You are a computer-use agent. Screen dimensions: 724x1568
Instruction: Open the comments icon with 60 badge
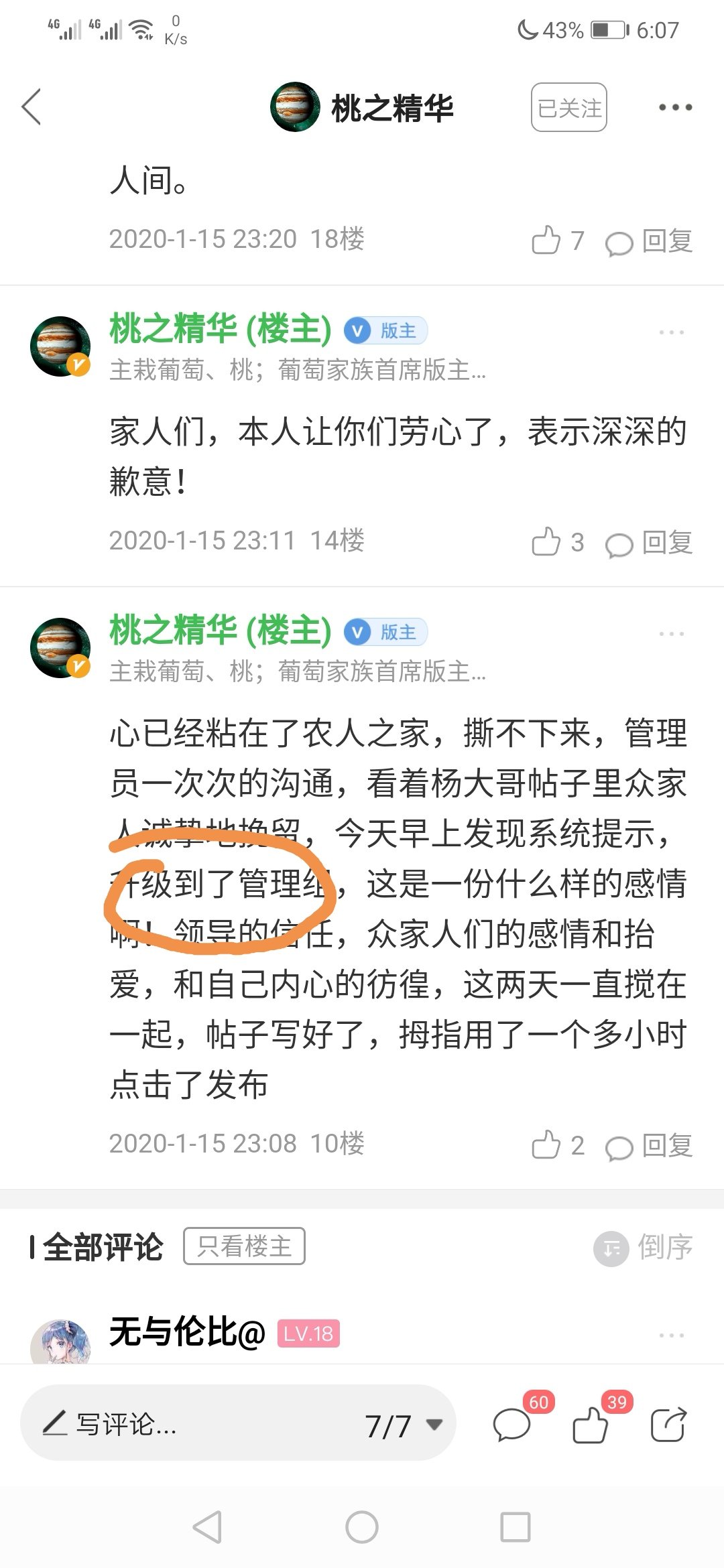(x=512, y=1423)
